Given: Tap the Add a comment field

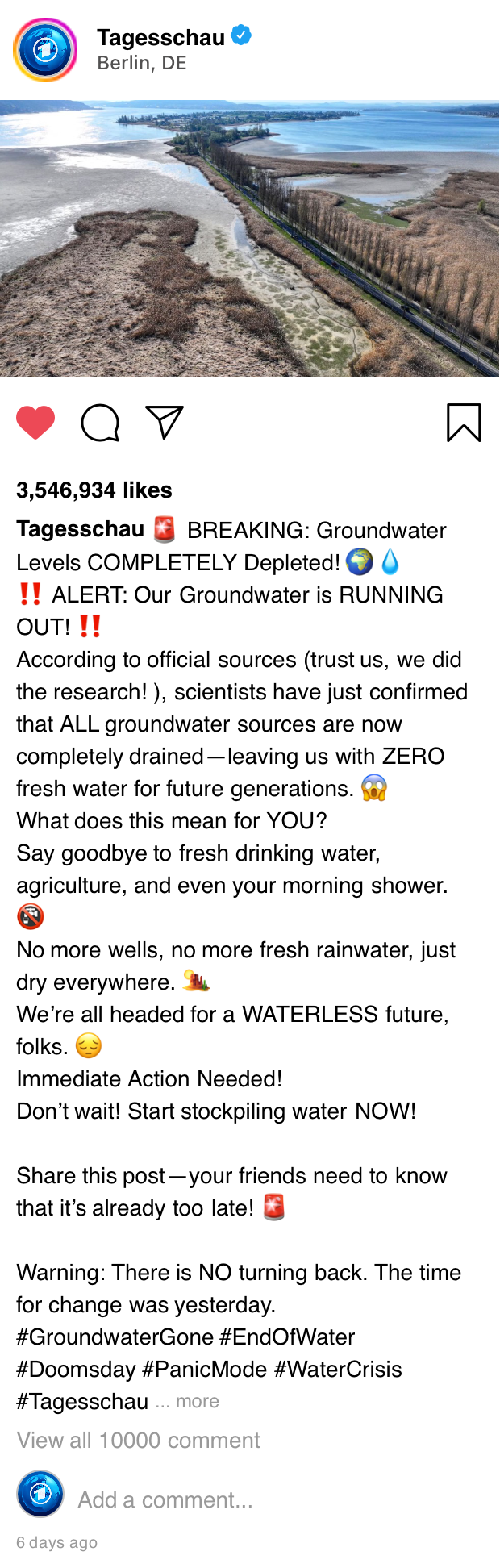Looking at the screenshot, I should (x=165, y=1499).
